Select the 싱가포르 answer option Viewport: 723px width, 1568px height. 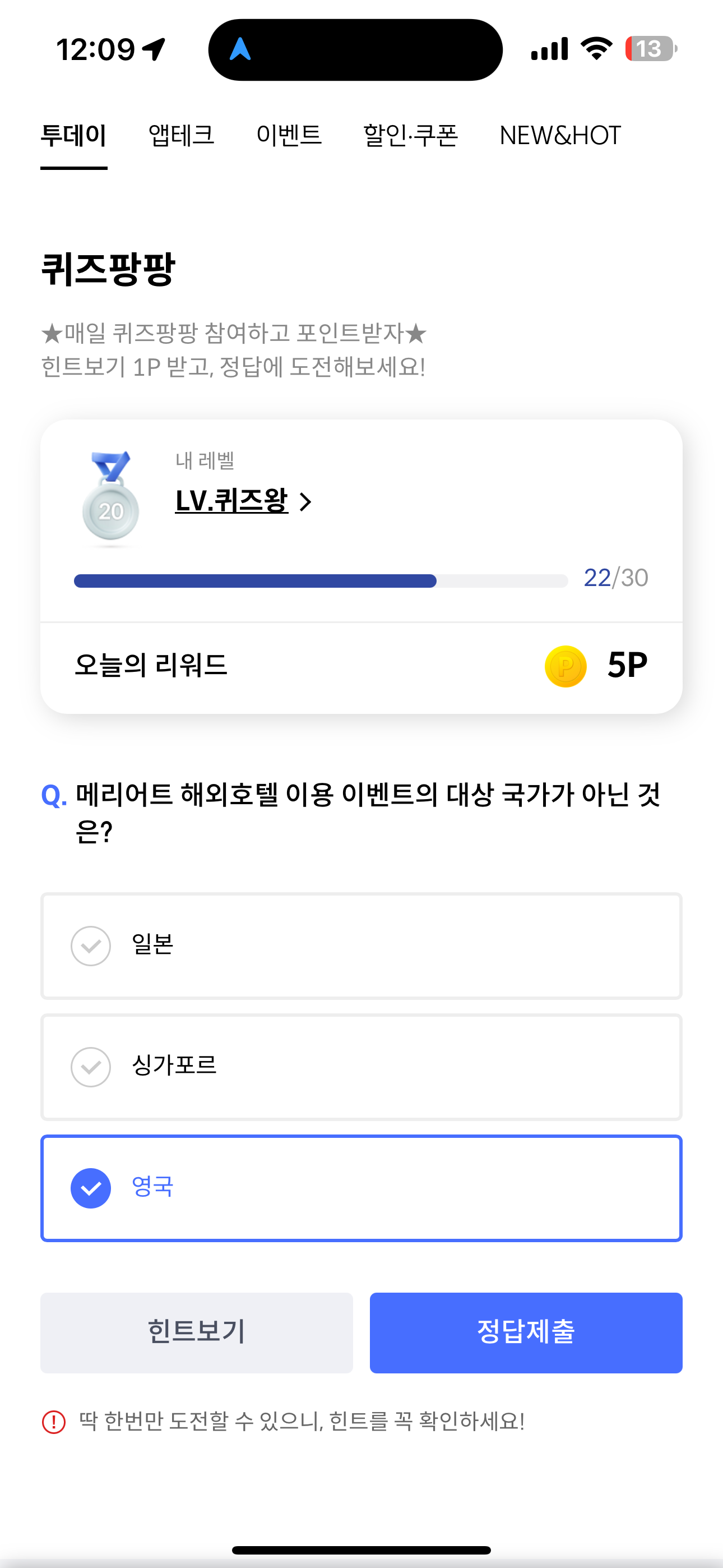click(361, 1067)
